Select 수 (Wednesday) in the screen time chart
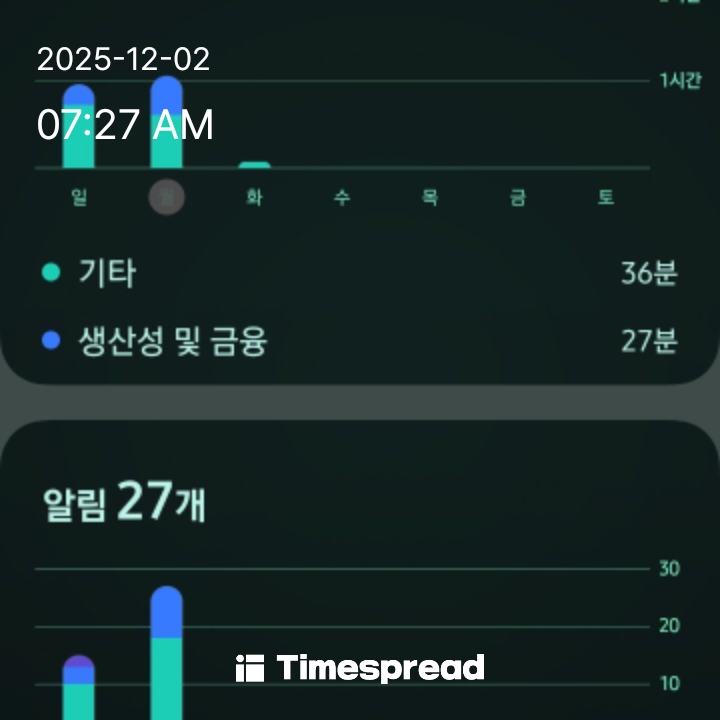The width and height of the screenshot is (720, 720). 342,197
